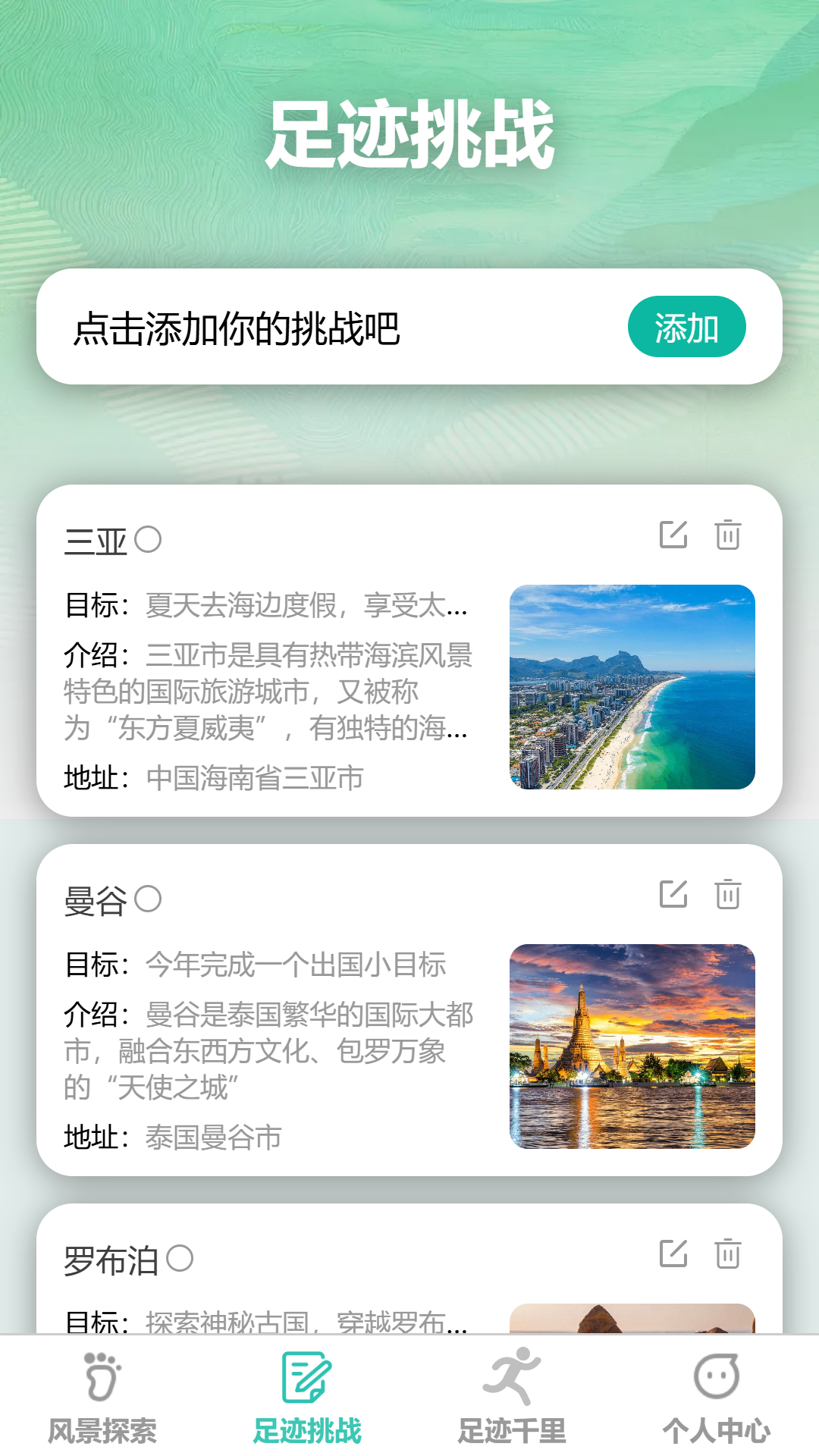The image size is (819, 1456).
Task: Click the green 添加 button
Action: 687,326
